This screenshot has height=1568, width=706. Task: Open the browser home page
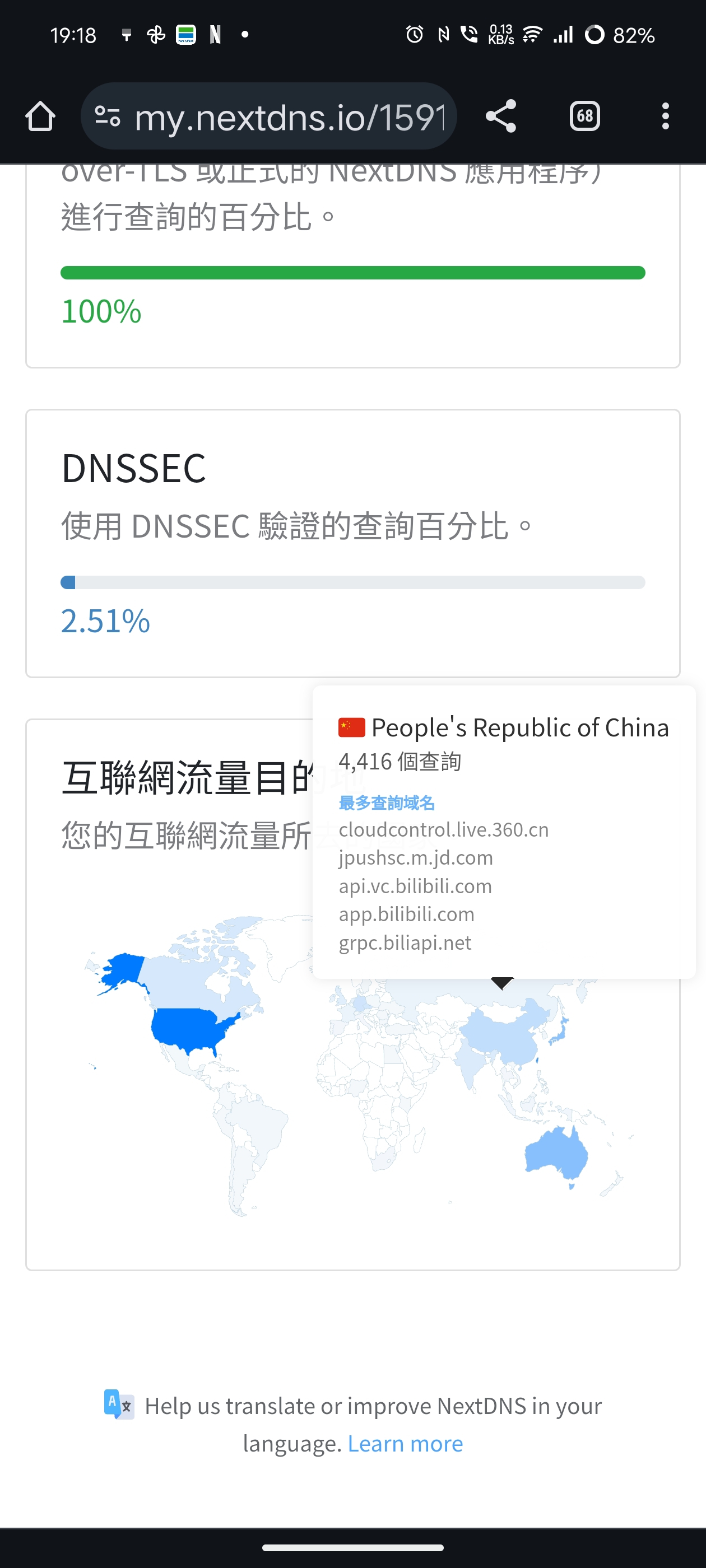point(40,116)
